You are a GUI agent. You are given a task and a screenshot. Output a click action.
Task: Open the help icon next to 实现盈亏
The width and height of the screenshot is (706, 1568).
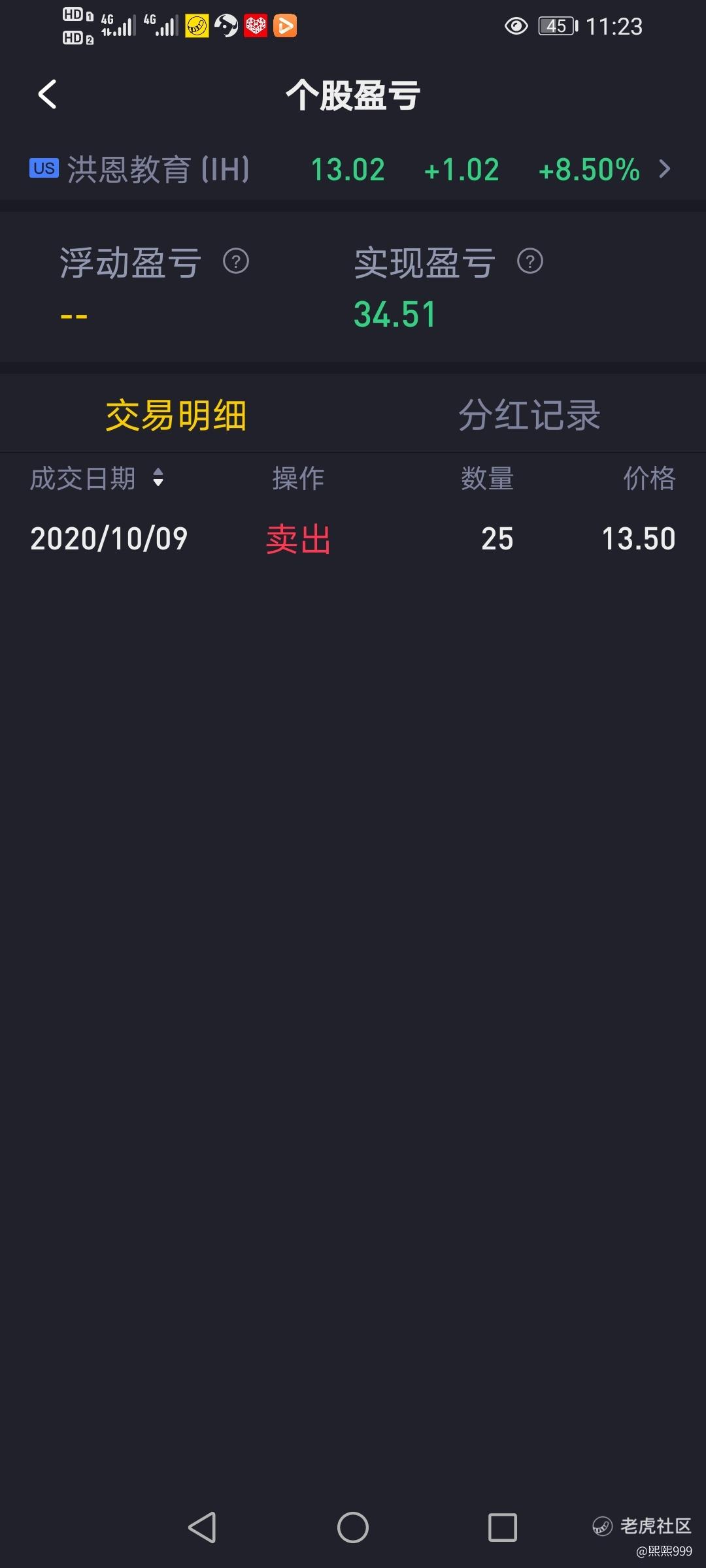530,261
